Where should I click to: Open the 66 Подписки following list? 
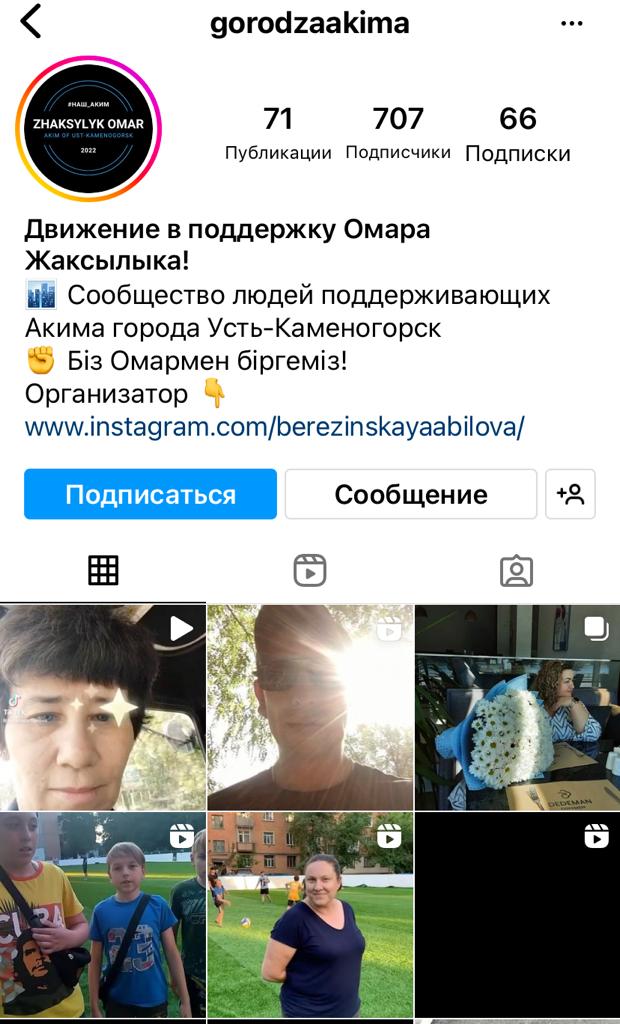point(518,133)
